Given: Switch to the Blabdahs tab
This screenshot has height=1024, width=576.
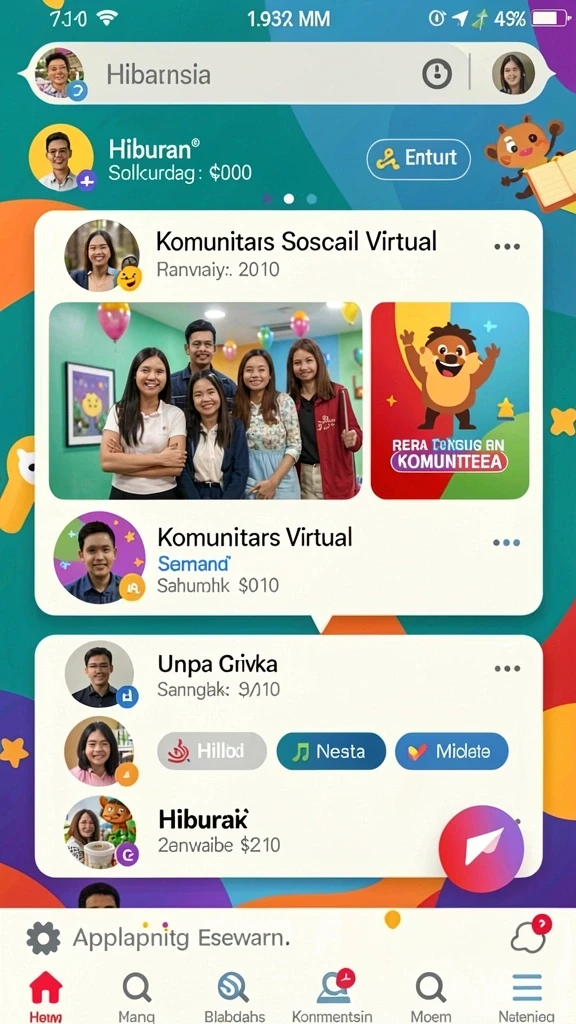Looking at the screenshot, I should click(234, 996).
